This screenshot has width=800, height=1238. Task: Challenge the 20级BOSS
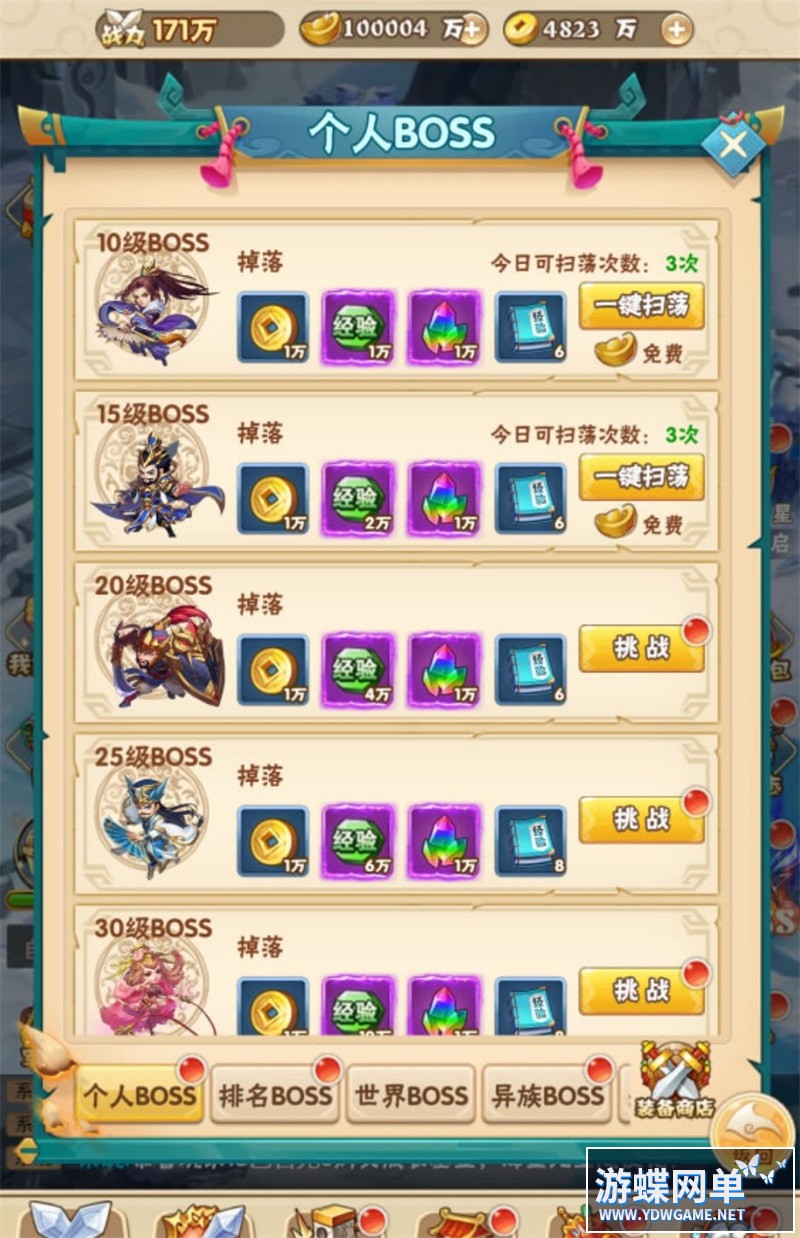point(641,648)
